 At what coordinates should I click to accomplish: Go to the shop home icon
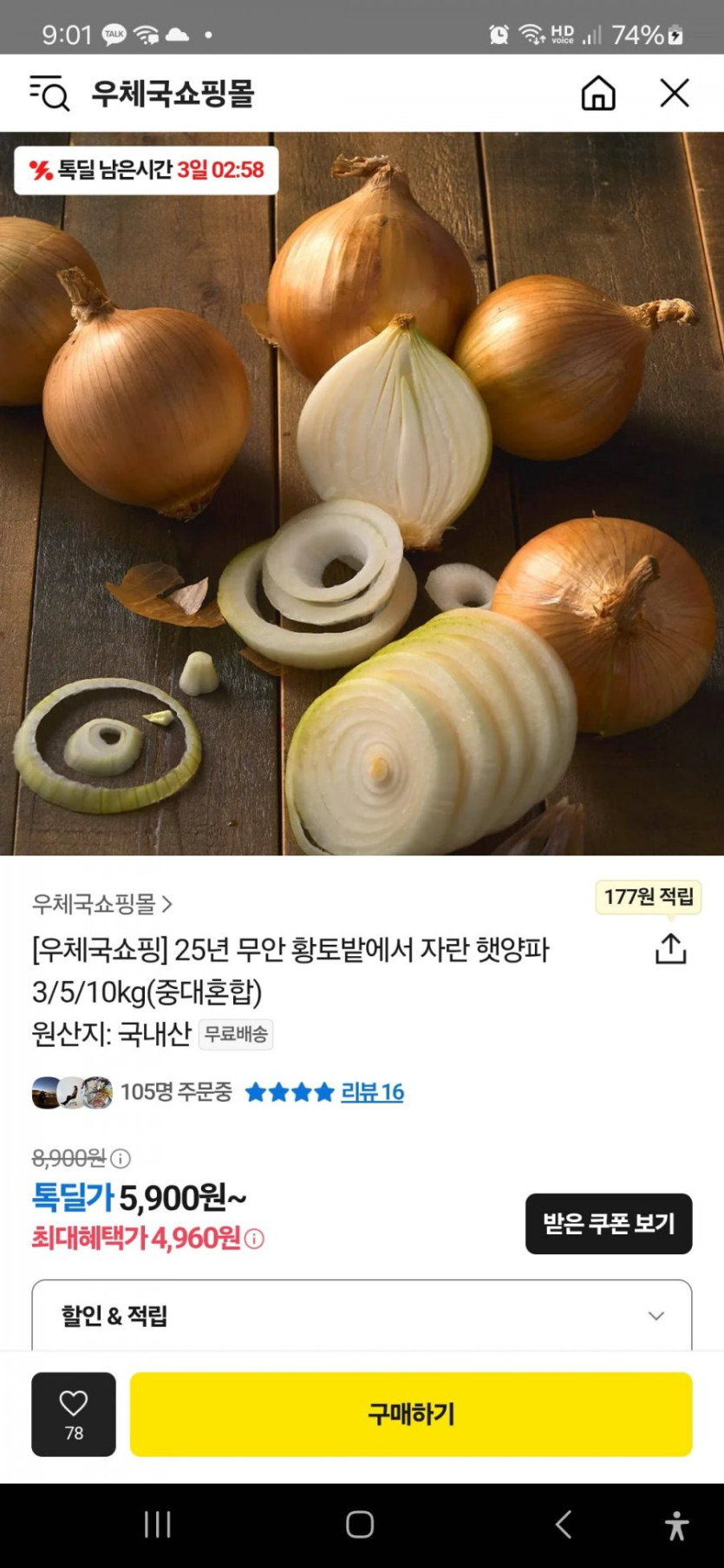[x=597, y=93]
